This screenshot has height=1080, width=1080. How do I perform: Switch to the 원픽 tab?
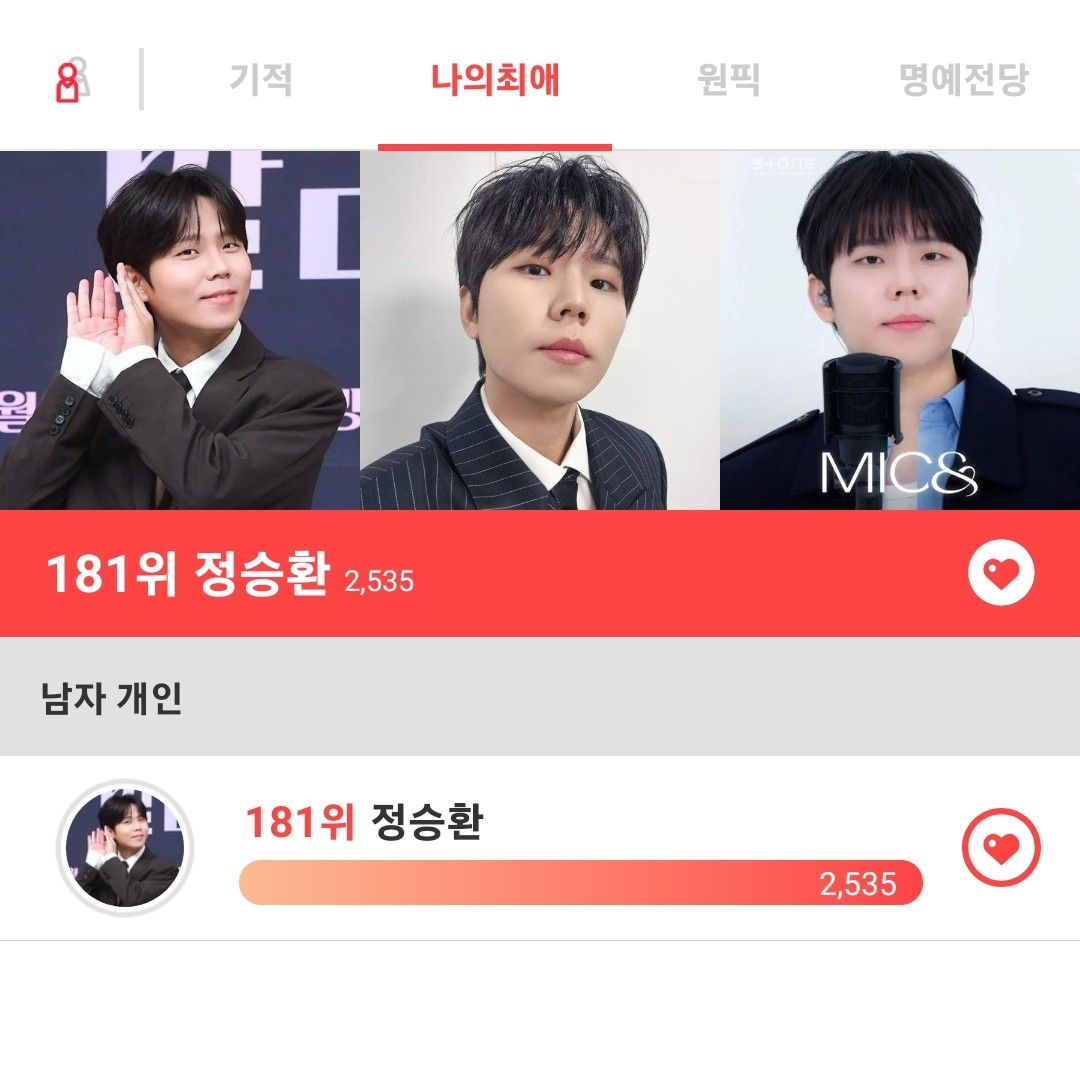pos(728,80)
